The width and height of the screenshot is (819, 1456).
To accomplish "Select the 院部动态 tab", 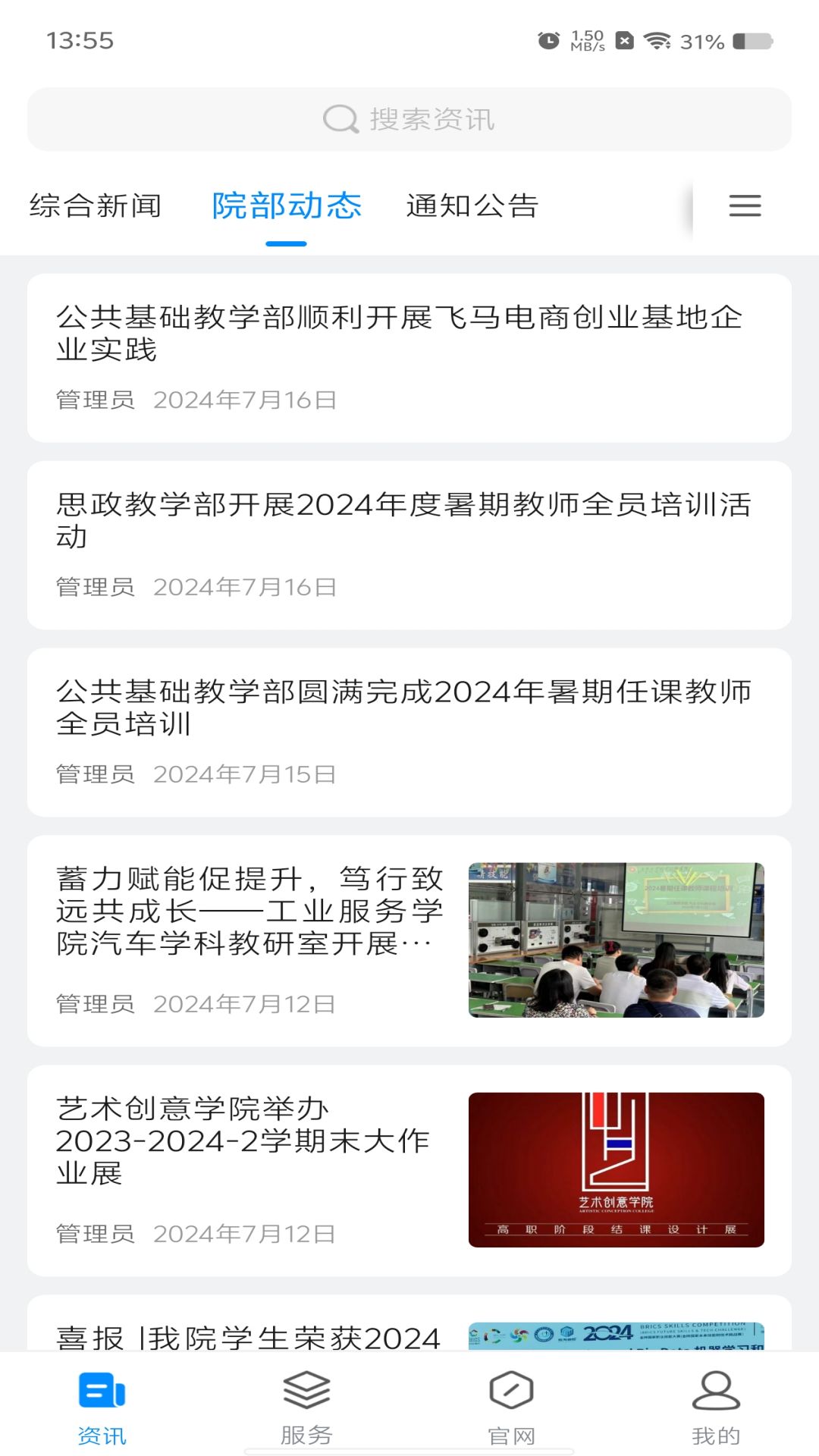I will tap(287, 206).
